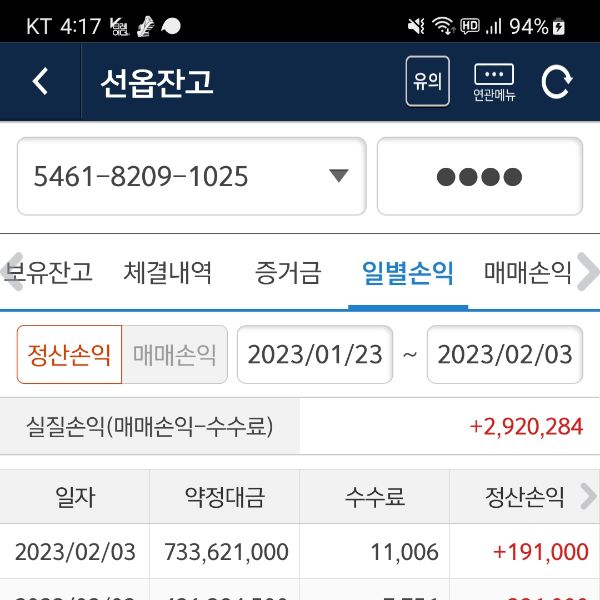600x600 pixels.
Task: Switch to the 체결내역 tab
Action: tap(168, 272)
